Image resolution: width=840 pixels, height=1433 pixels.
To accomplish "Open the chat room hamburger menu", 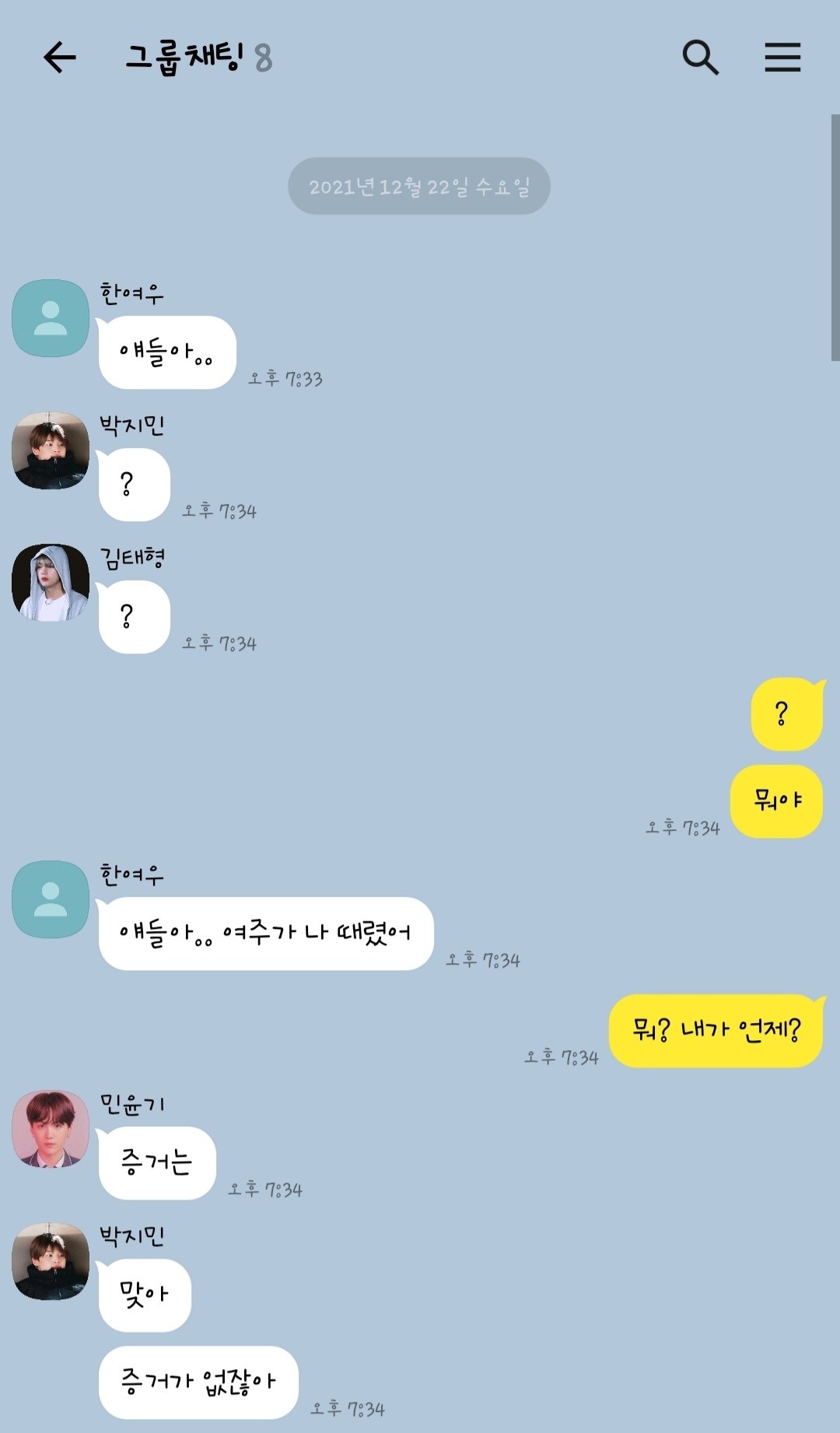I will pyautogui.click(x=782, y=58).
